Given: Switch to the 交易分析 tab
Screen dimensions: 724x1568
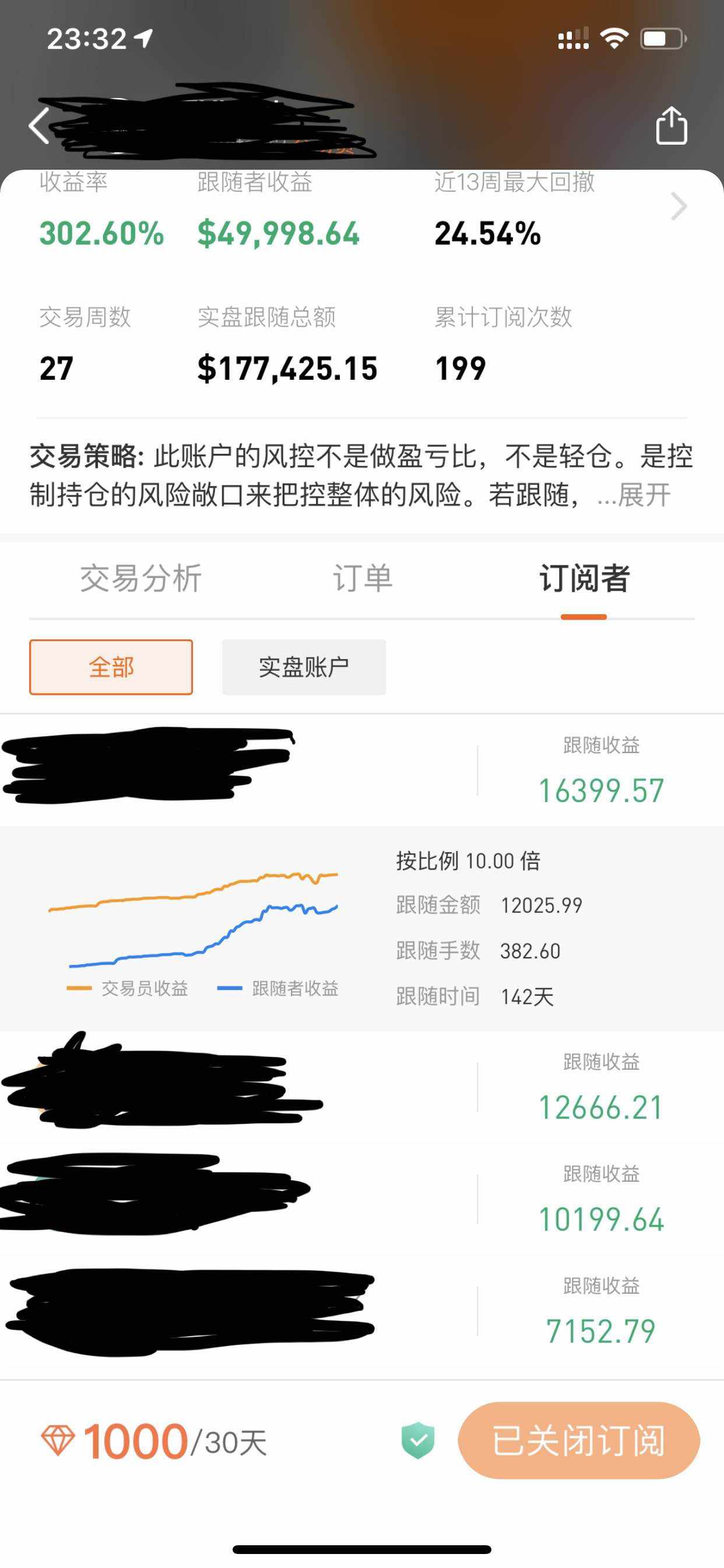Looking at the screenshot, I should click(140, 578).
